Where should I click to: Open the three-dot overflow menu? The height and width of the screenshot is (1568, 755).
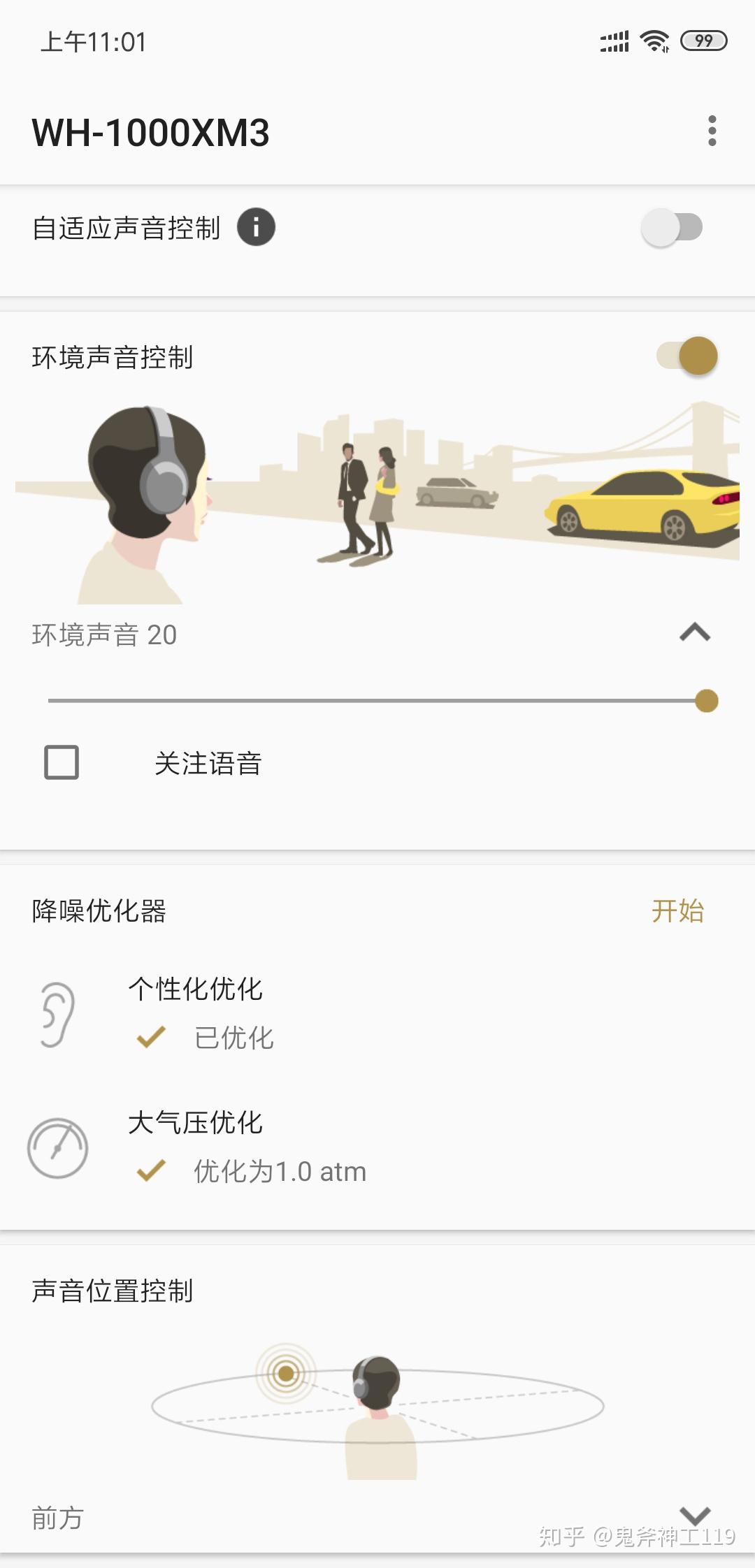(712, 131)
